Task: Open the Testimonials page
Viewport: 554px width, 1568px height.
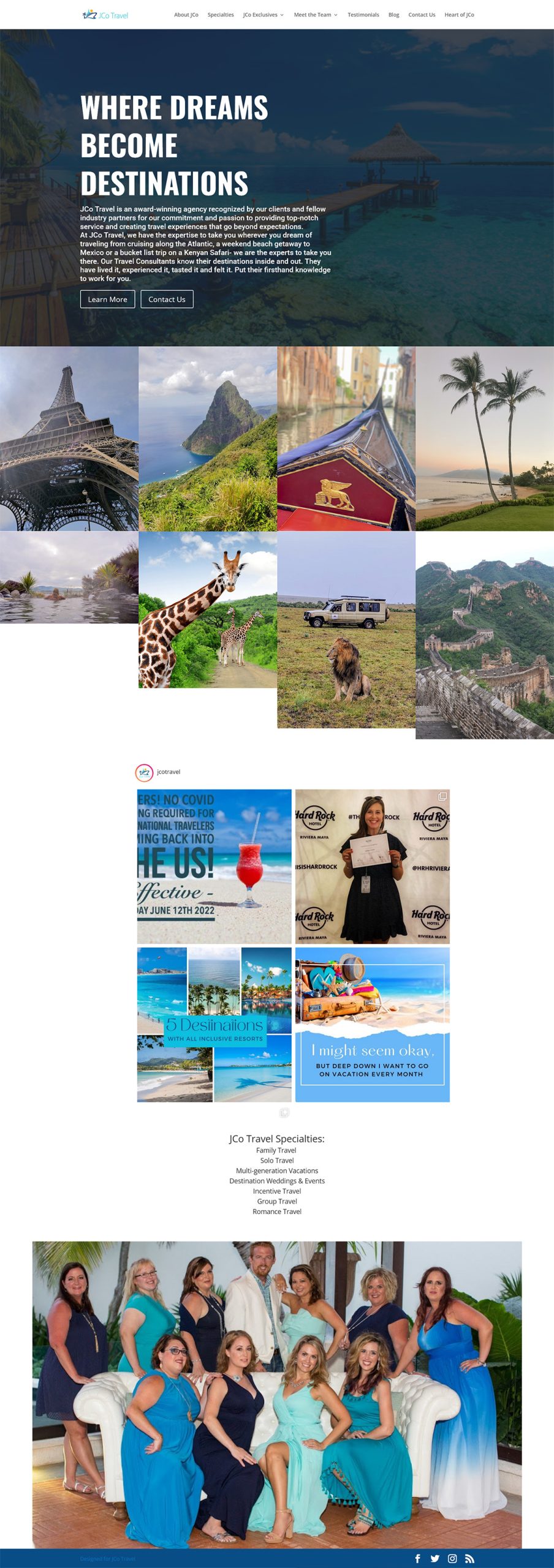Action: tap(363, 15)
